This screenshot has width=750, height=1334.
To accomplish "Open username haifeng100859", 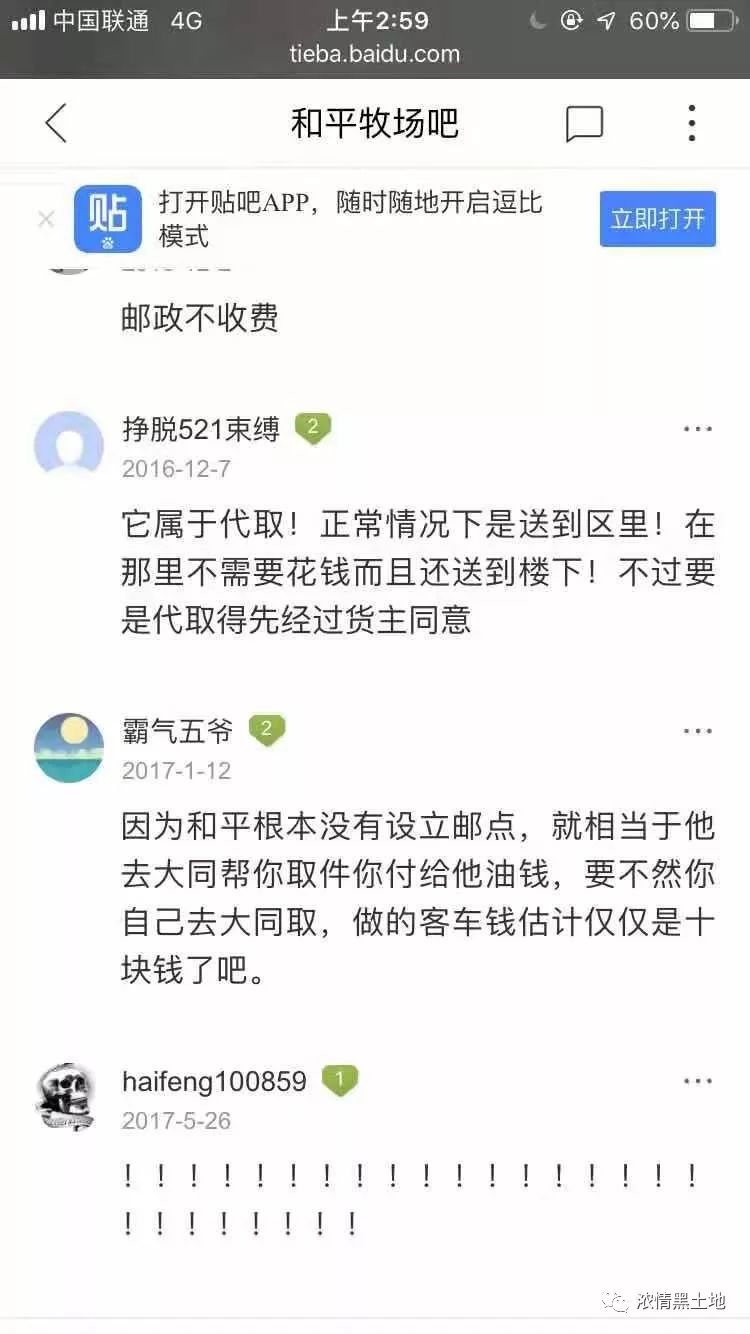I will point(214,1081).
